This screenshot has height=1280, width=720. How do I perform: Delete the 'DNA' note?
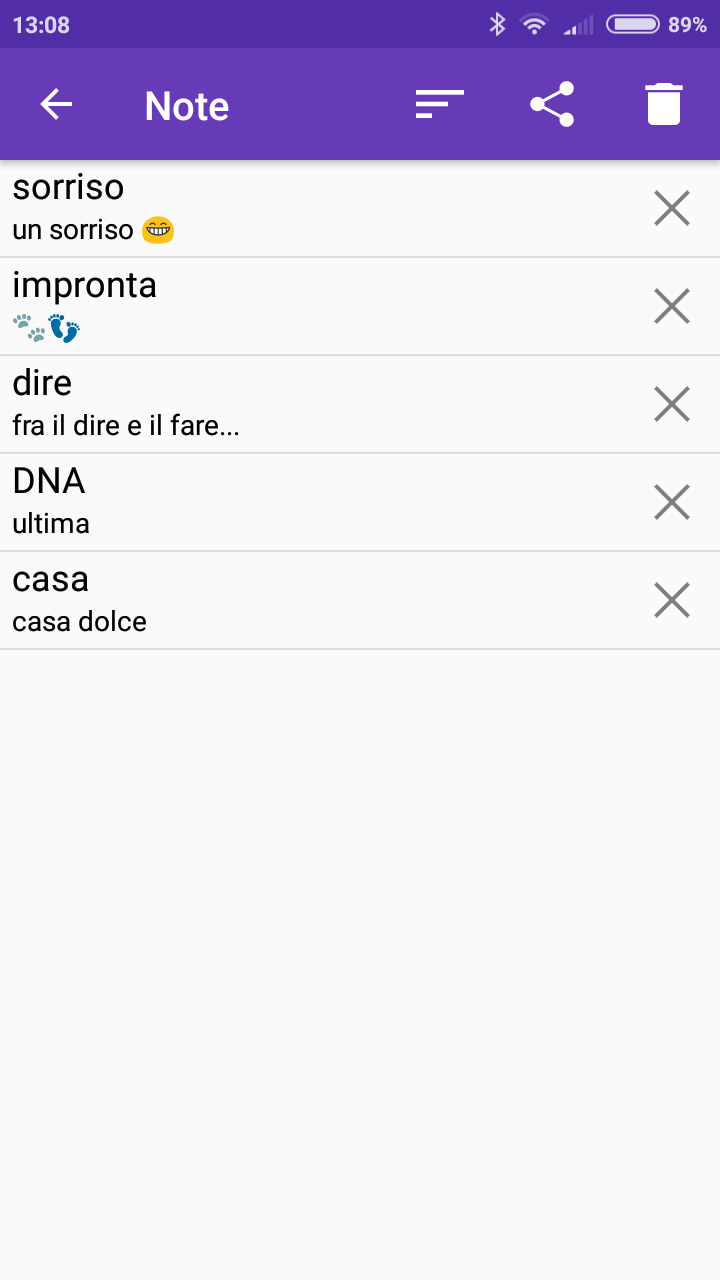point(671,501)
